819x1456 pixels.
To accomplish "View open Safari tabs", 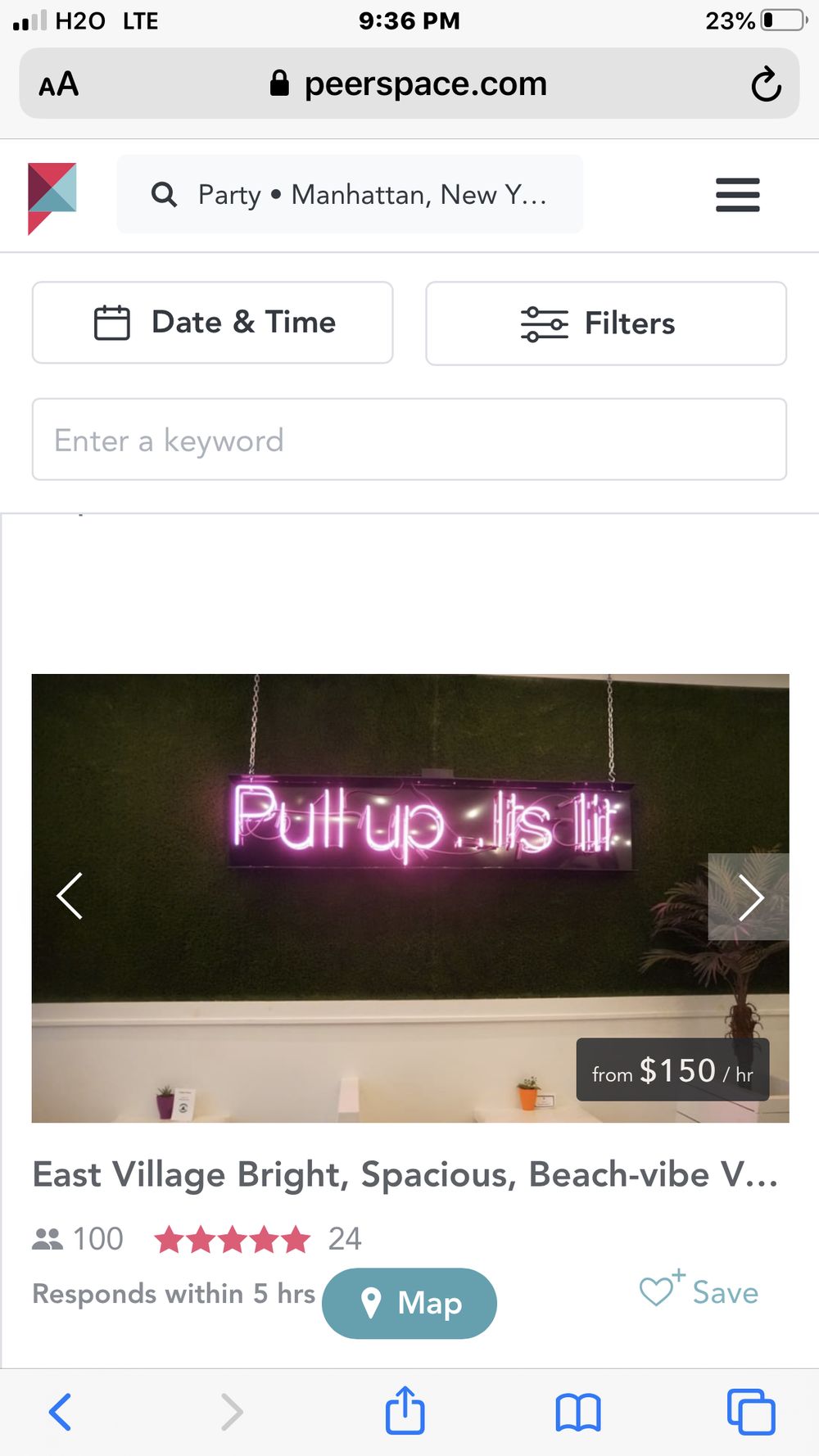I will tap(751, 1412).
